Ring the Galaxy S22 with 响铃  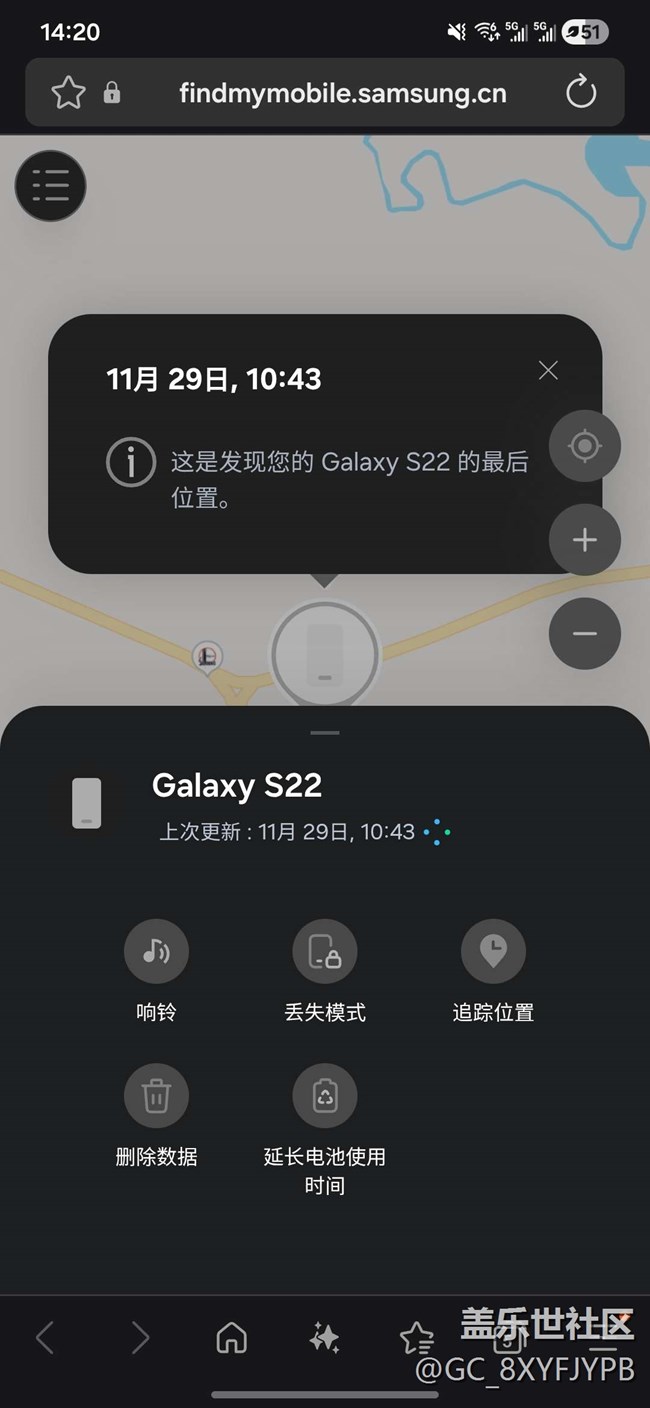(156, 972)
